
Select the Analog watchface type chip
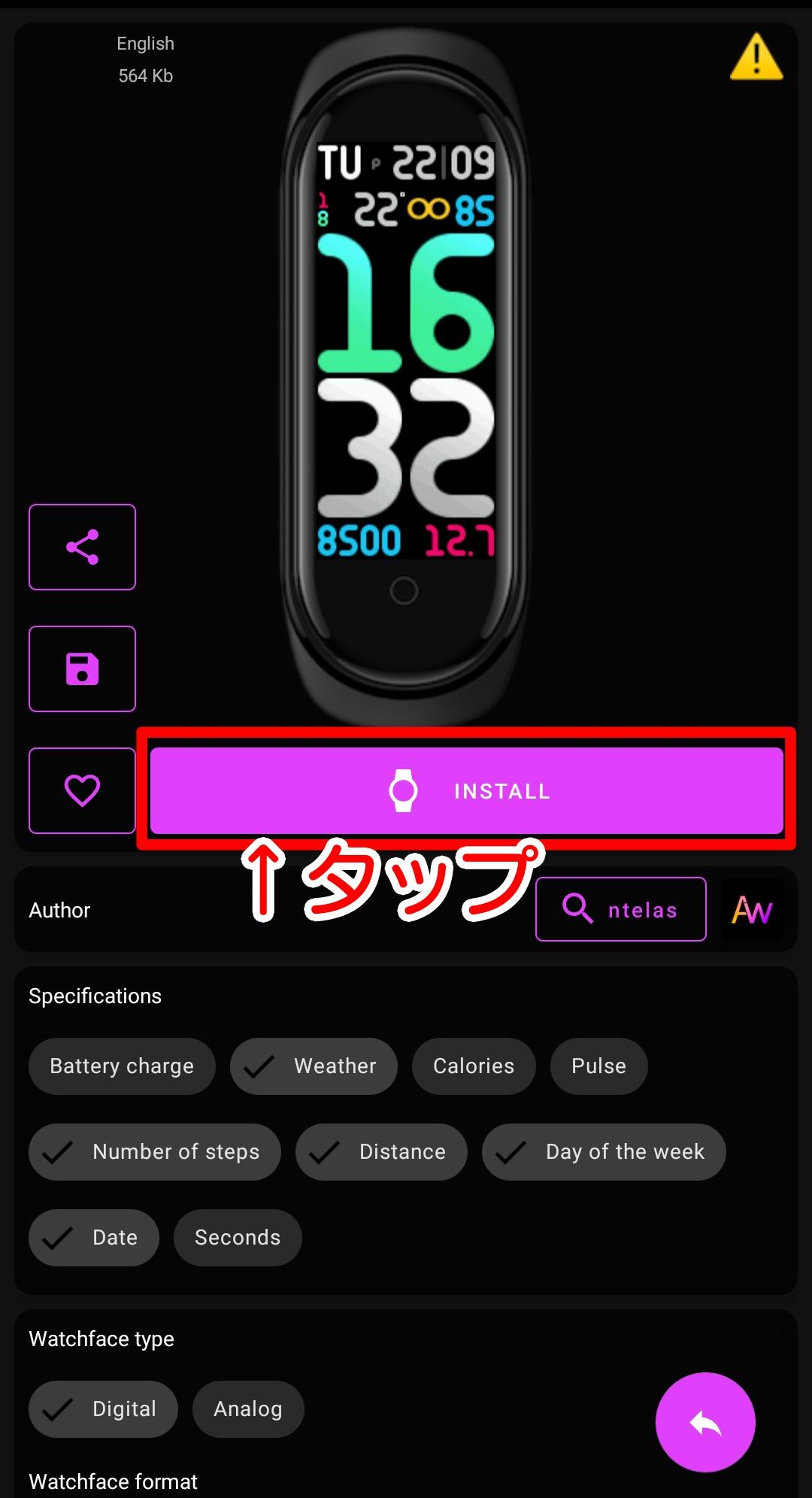click(x=248, y=1409)
